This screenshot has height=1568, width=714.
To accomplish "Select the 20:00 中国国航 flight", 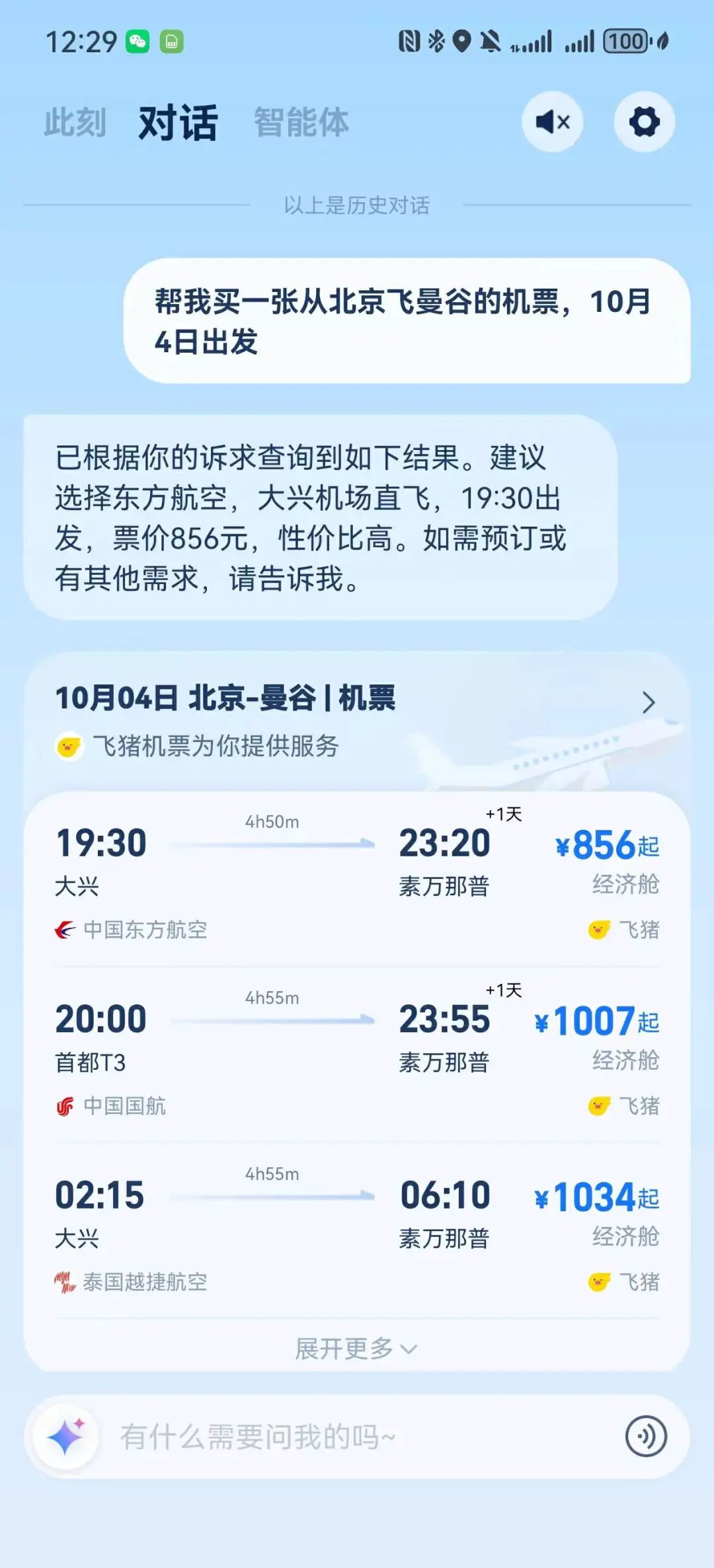I will point(357,1055).
